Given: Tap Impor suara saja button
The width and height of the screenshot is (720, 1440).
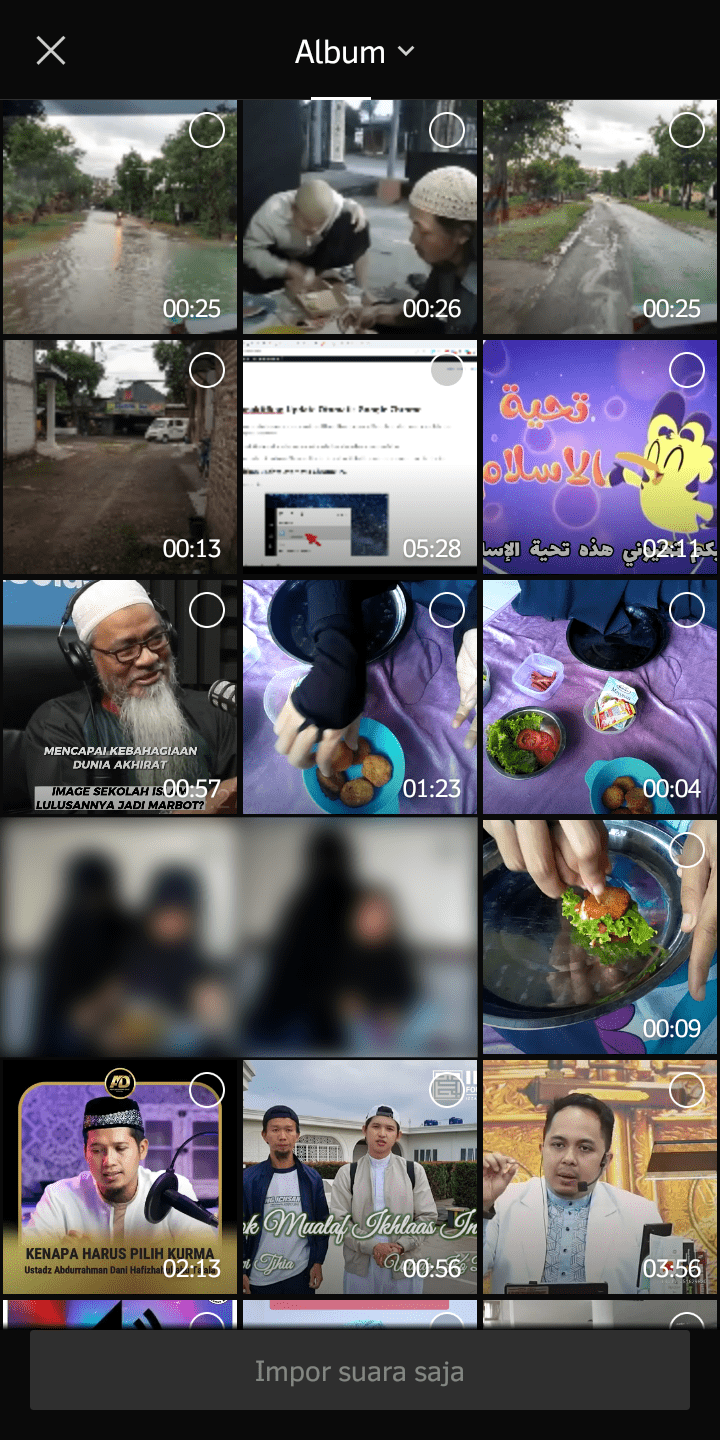Looking at the screenshot, I should click(360, 1370).
